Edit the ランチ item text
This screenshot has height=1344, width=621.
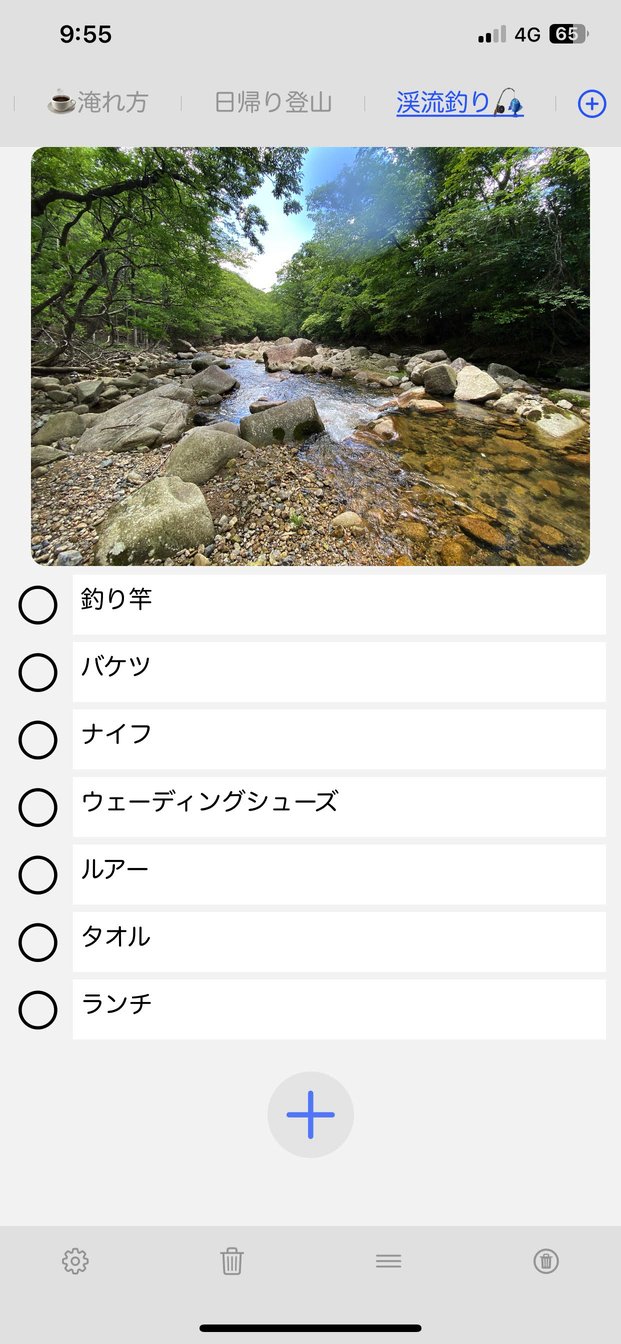339,1009
